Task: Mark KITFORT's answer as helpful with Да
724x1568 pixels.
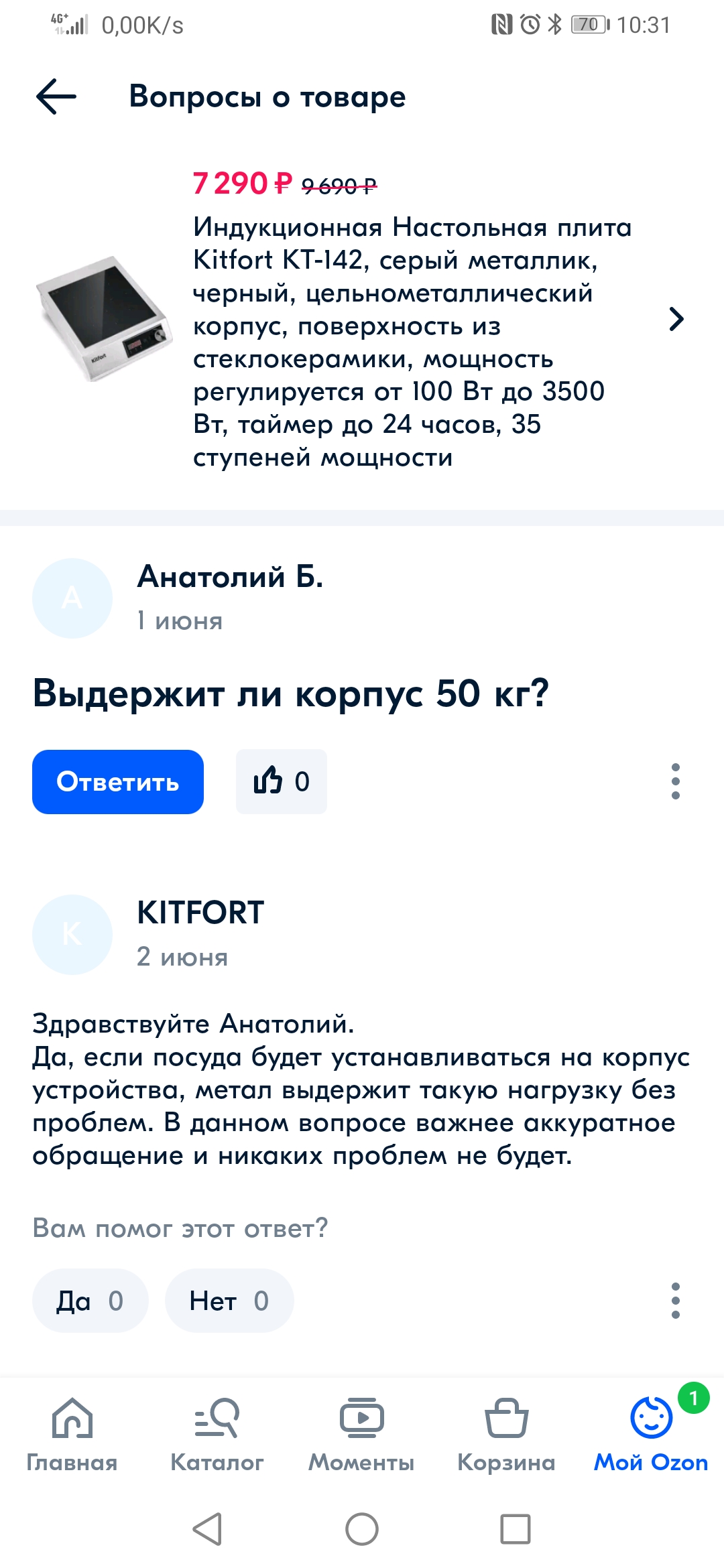Action: click(x=90, y=1301)
